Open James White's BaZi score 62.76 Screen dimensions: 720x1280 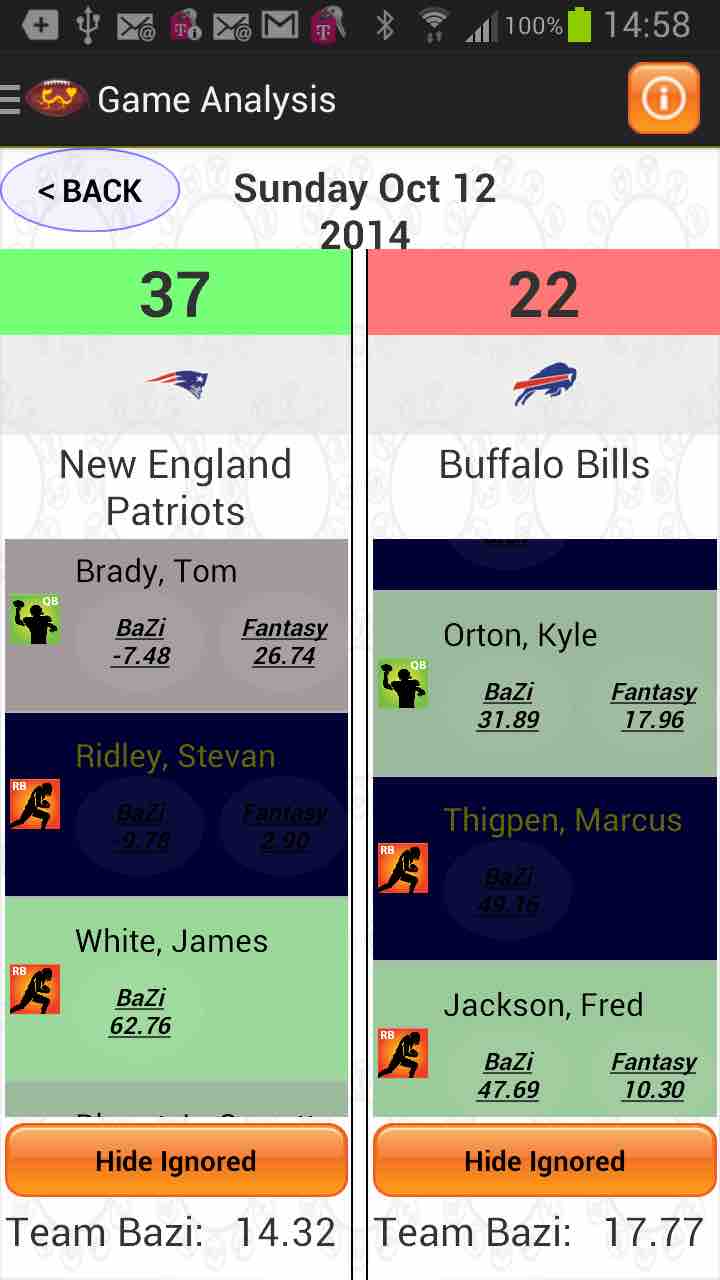141,1011
